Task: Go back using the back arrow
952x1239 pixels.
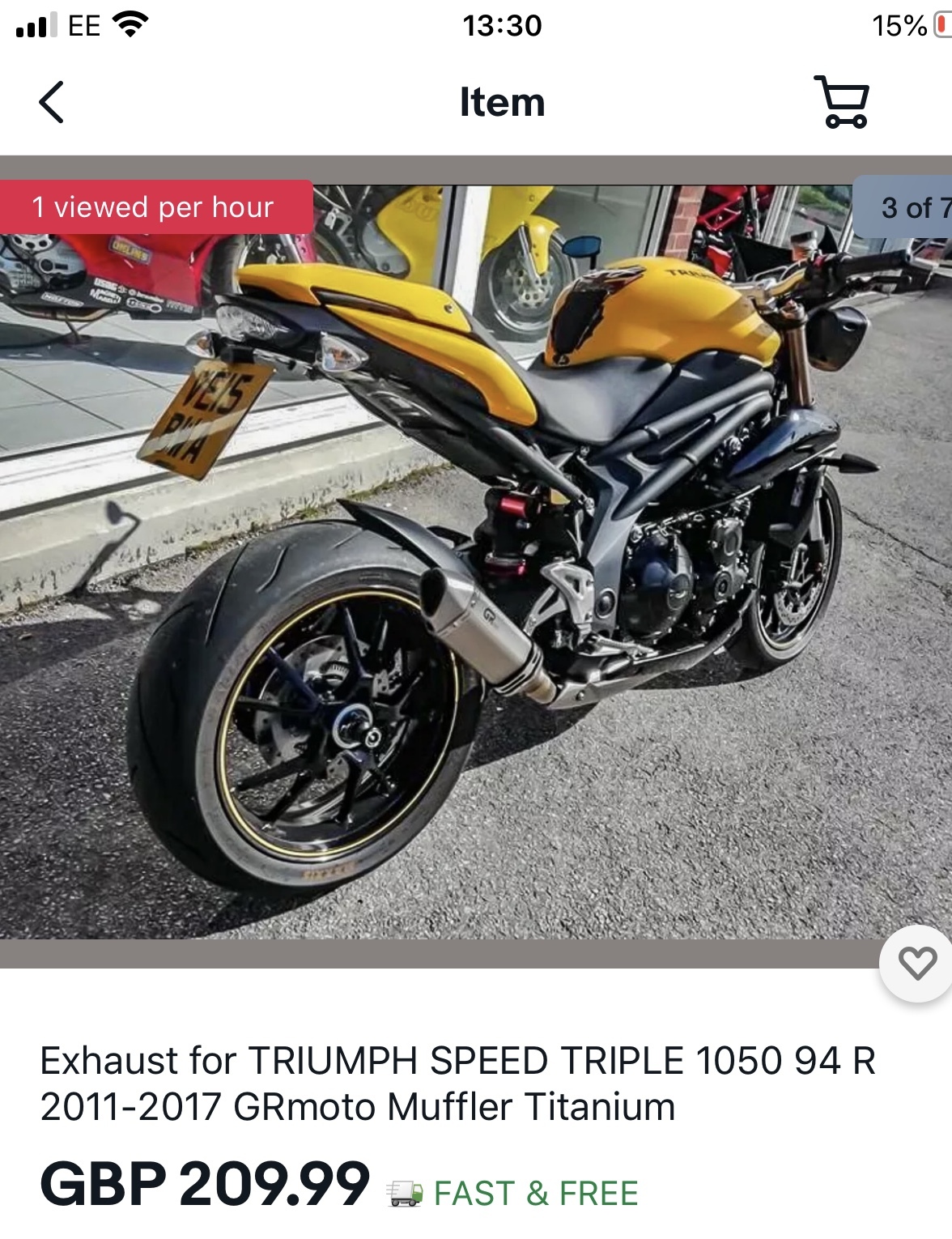Action: tap(52, 103)
